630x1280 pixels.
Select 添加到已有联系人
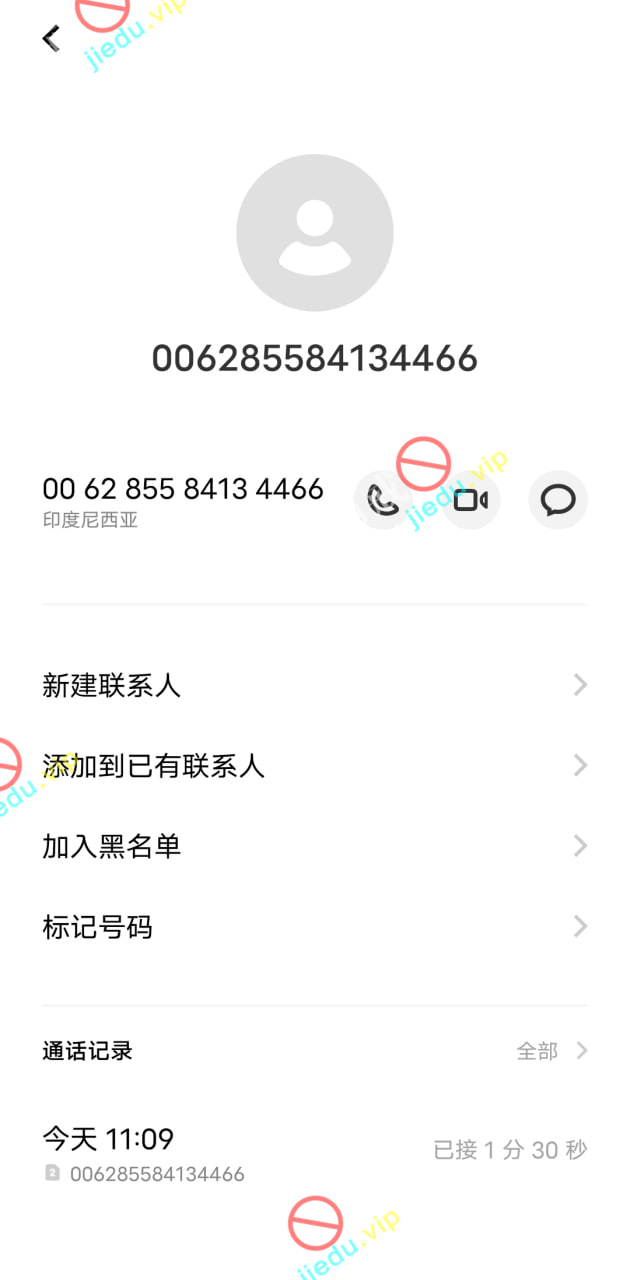pyautogui.click(x=314, y=766)
